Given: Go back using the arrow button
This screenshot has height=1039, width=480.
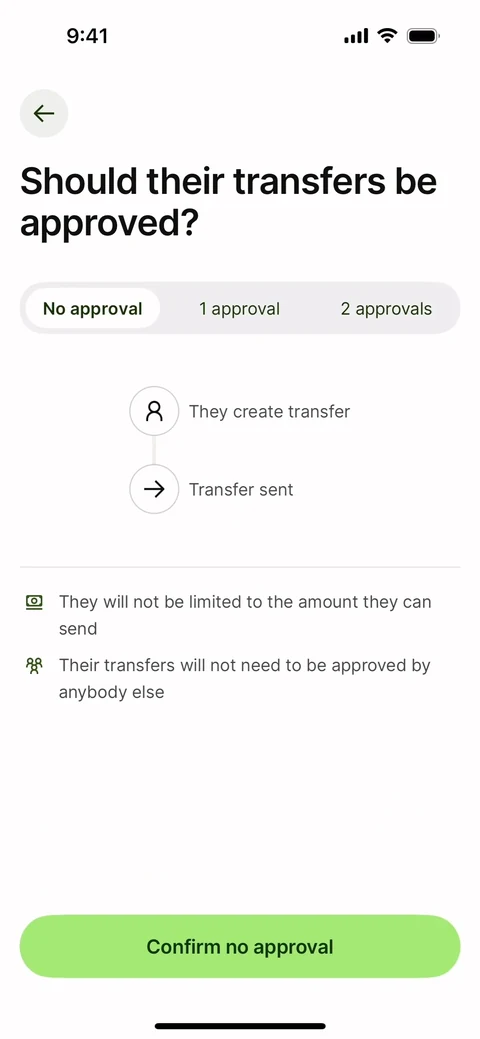Looking at the screenshot, I should (44, 113).
